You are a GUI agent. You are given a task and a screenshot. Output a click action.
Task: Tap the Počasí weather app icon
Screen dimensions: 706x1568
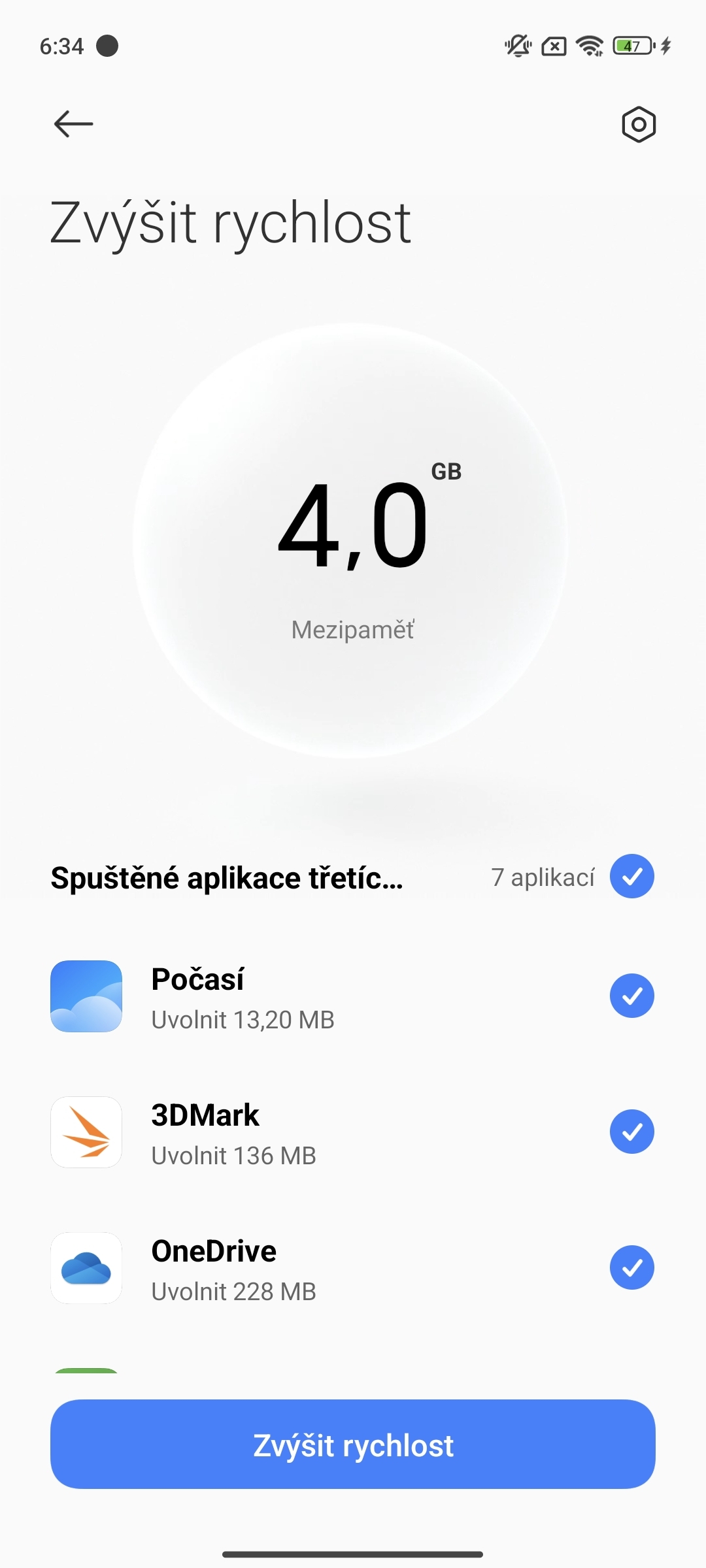click(86, 995)
